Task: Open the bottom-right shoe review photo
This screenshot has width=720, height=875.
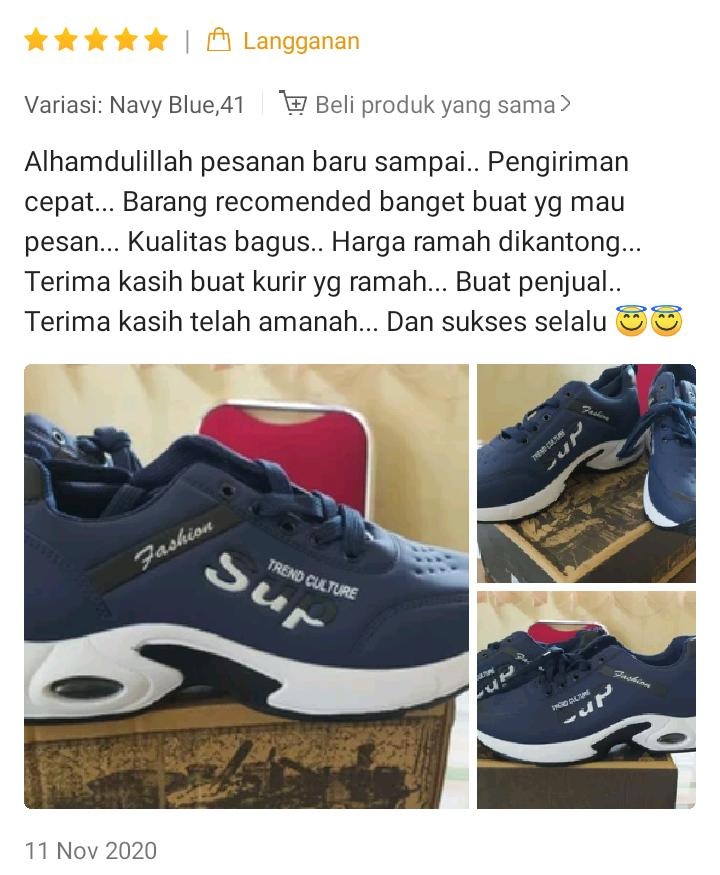Action: (x=586, y=699)
